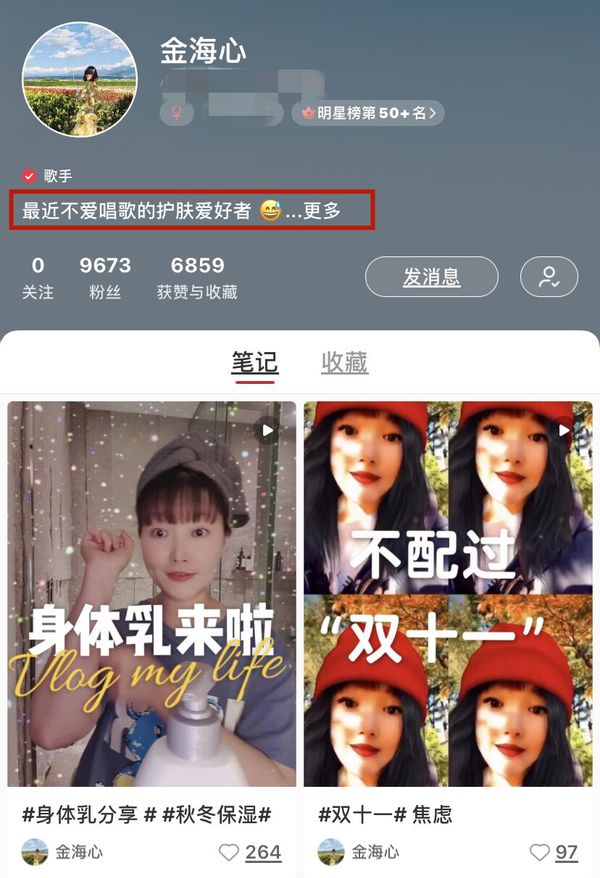This screenshot has height=878, width=600.
Task: View the 关注 following list
Action: (x=37, y=277)
